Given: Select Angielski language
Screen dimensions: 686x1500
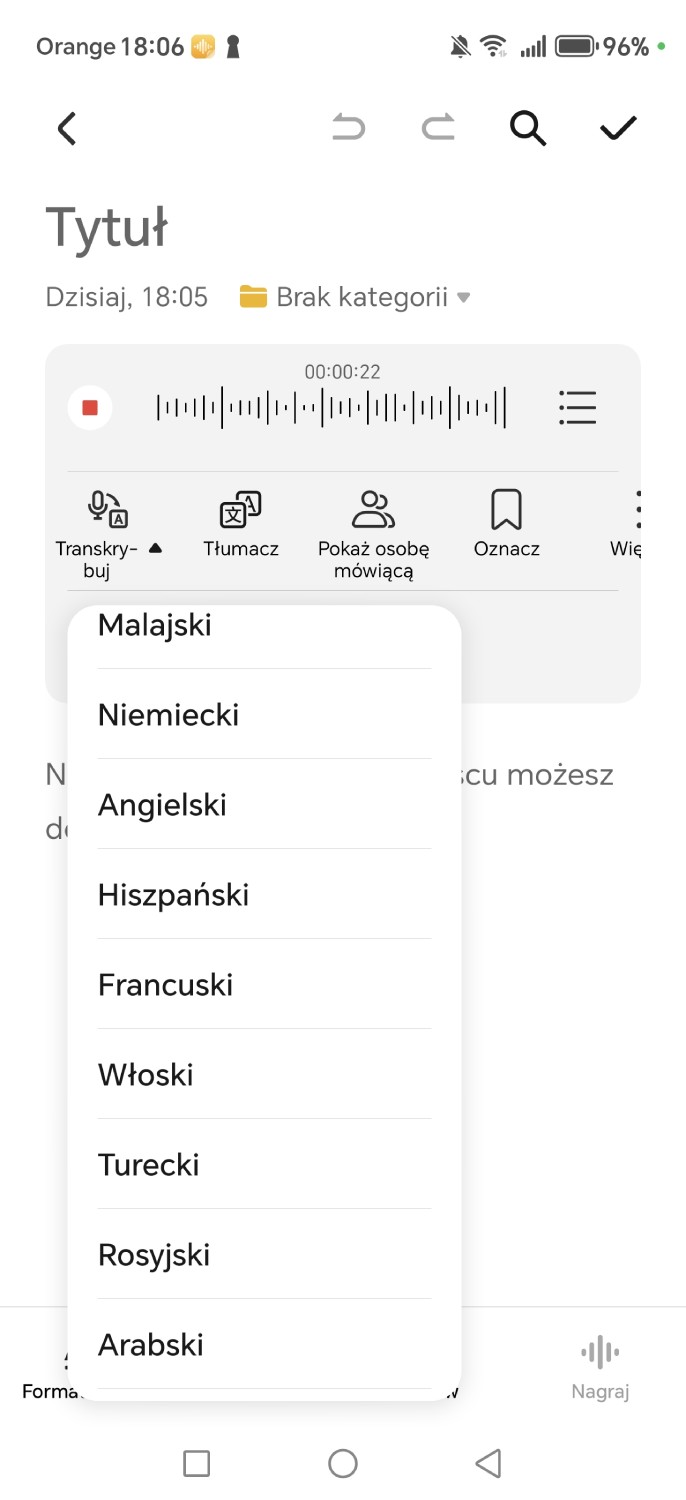Looking at the screenshot, I should [264, 805].
